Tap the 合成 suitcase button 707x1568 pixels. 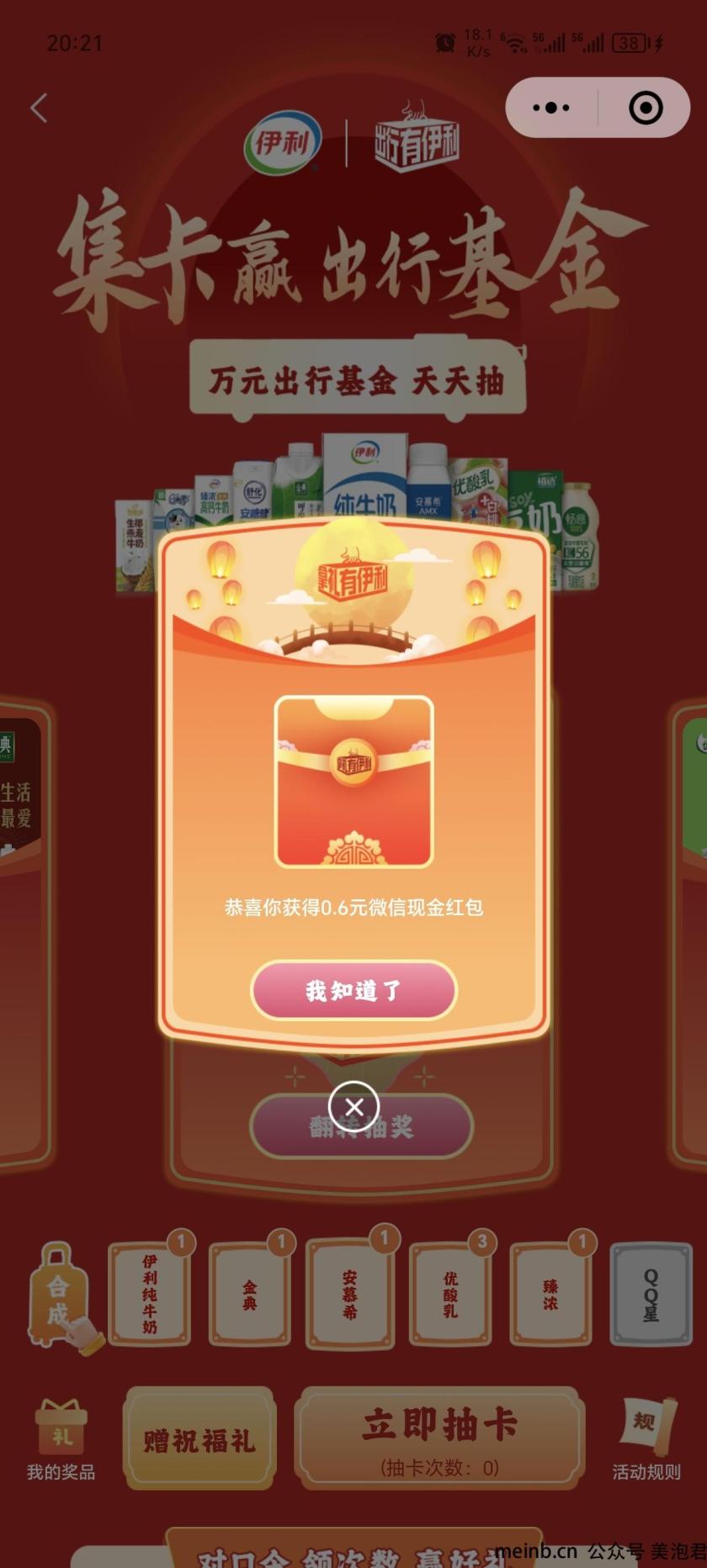[x=61, y=1297]
